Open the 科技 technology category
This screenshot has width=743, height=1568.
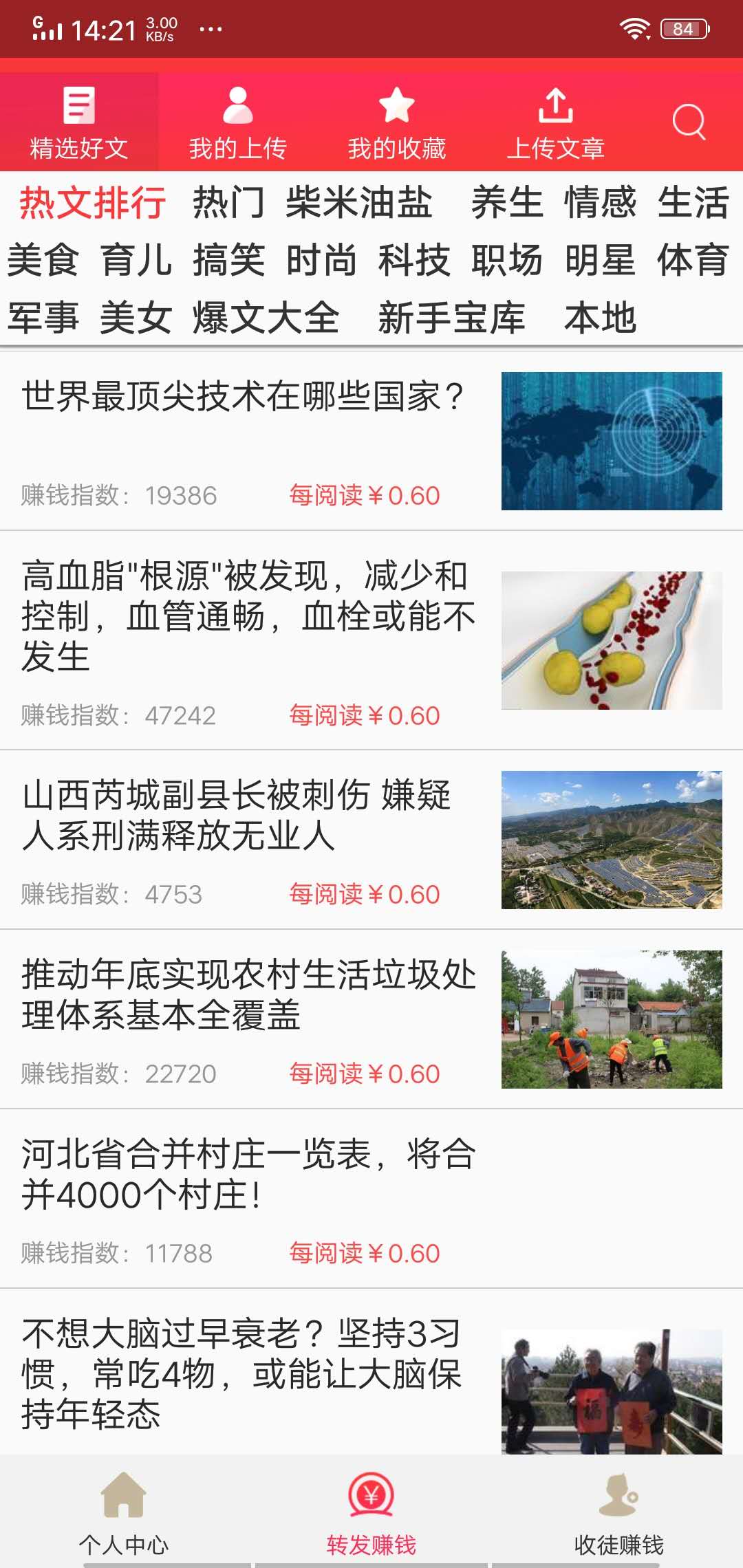click(415, 261)
